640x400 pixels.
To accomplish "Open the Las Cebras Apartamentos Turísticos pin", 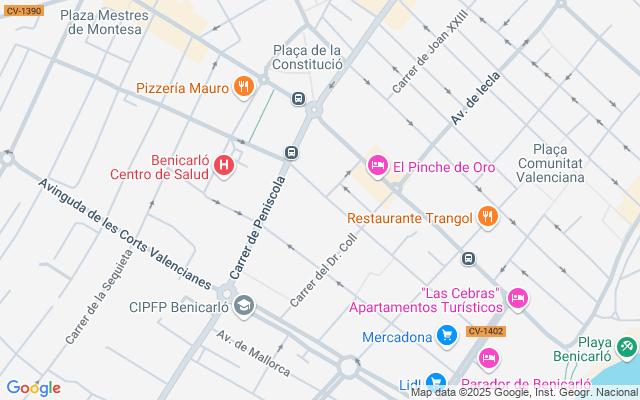I will coord(518,300).
